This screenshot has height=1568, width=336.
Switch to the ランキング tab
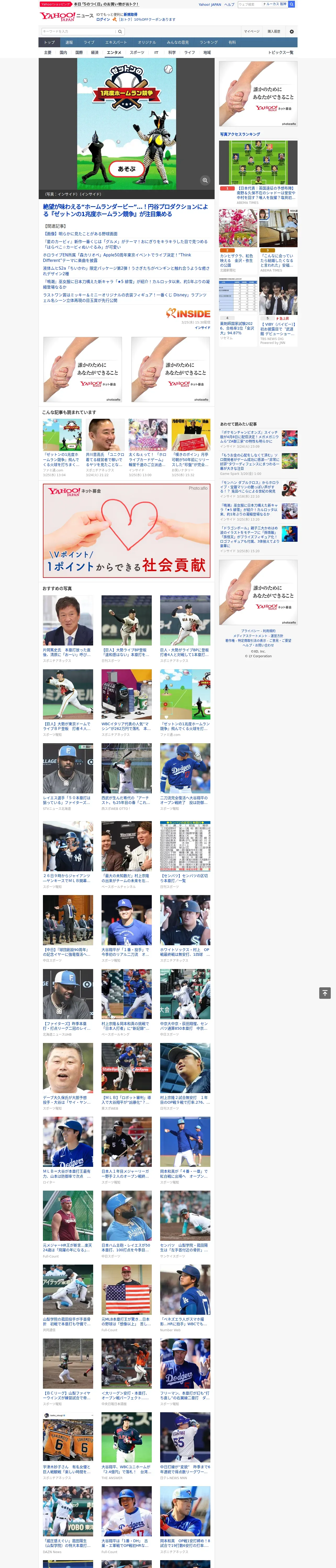pyautogui.click(x=209, y=43)
